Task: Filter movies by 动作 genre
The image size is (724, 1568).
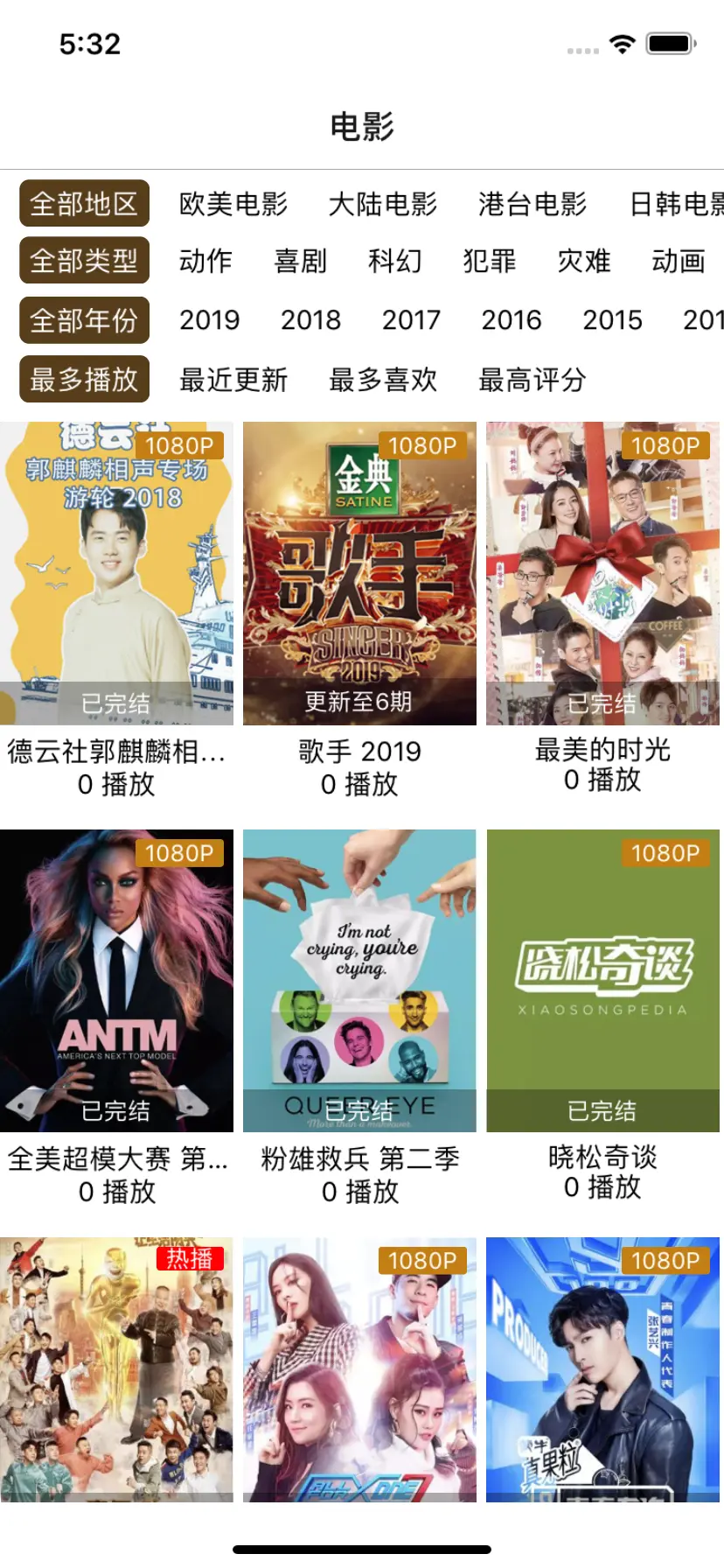Action: (205, 261)
